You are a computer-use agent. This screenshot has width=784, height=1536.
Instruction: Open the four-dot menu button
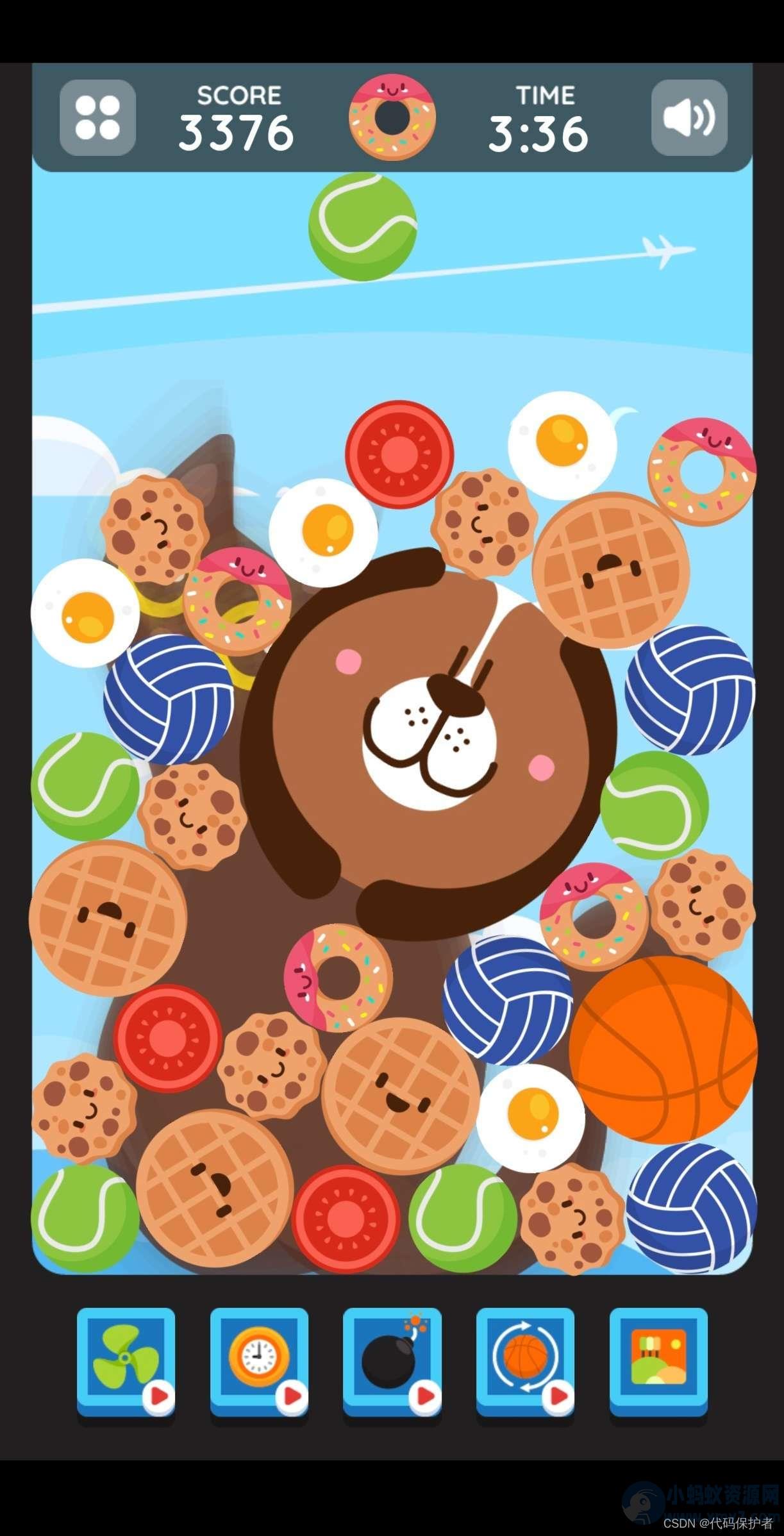97,117
